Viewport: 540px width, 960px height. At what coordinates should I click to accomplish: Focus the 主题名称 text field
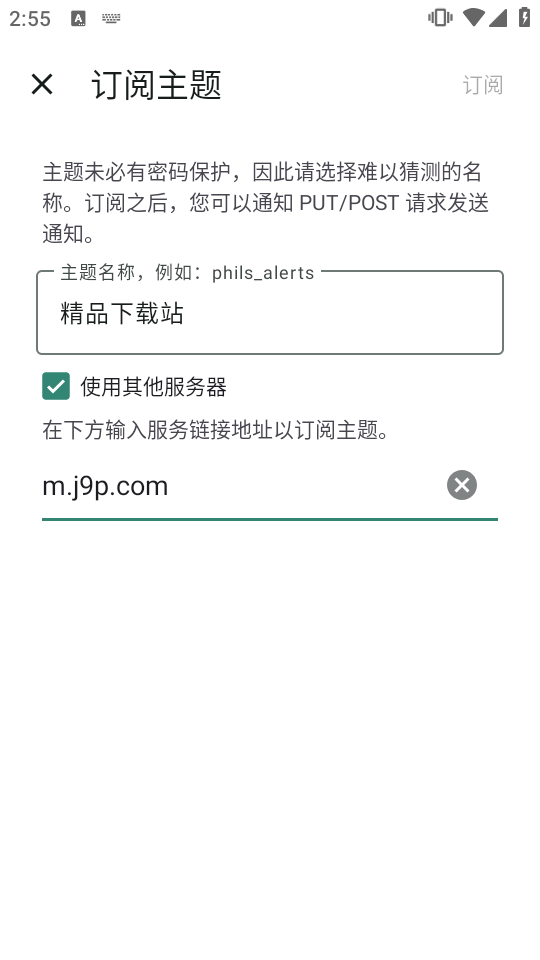tap(270, 312)
